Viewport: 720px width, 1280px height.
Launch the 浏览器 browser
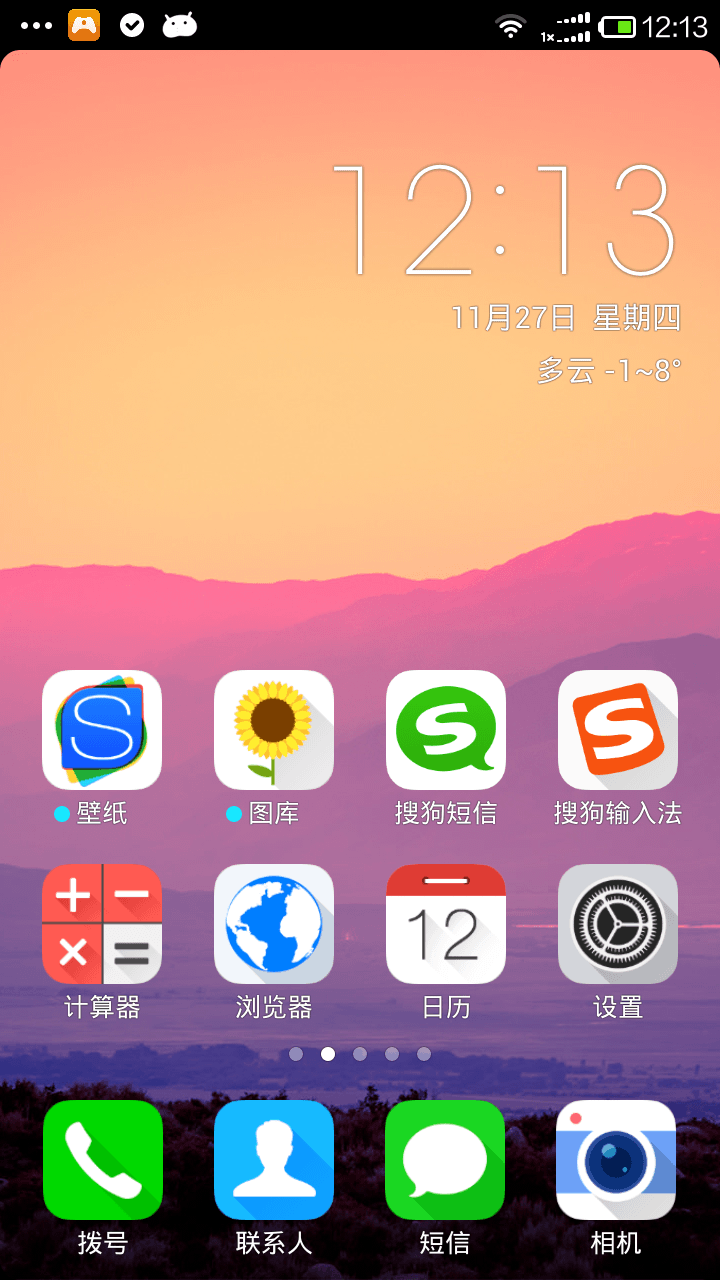pyautogui.click(x=274, y=924)
